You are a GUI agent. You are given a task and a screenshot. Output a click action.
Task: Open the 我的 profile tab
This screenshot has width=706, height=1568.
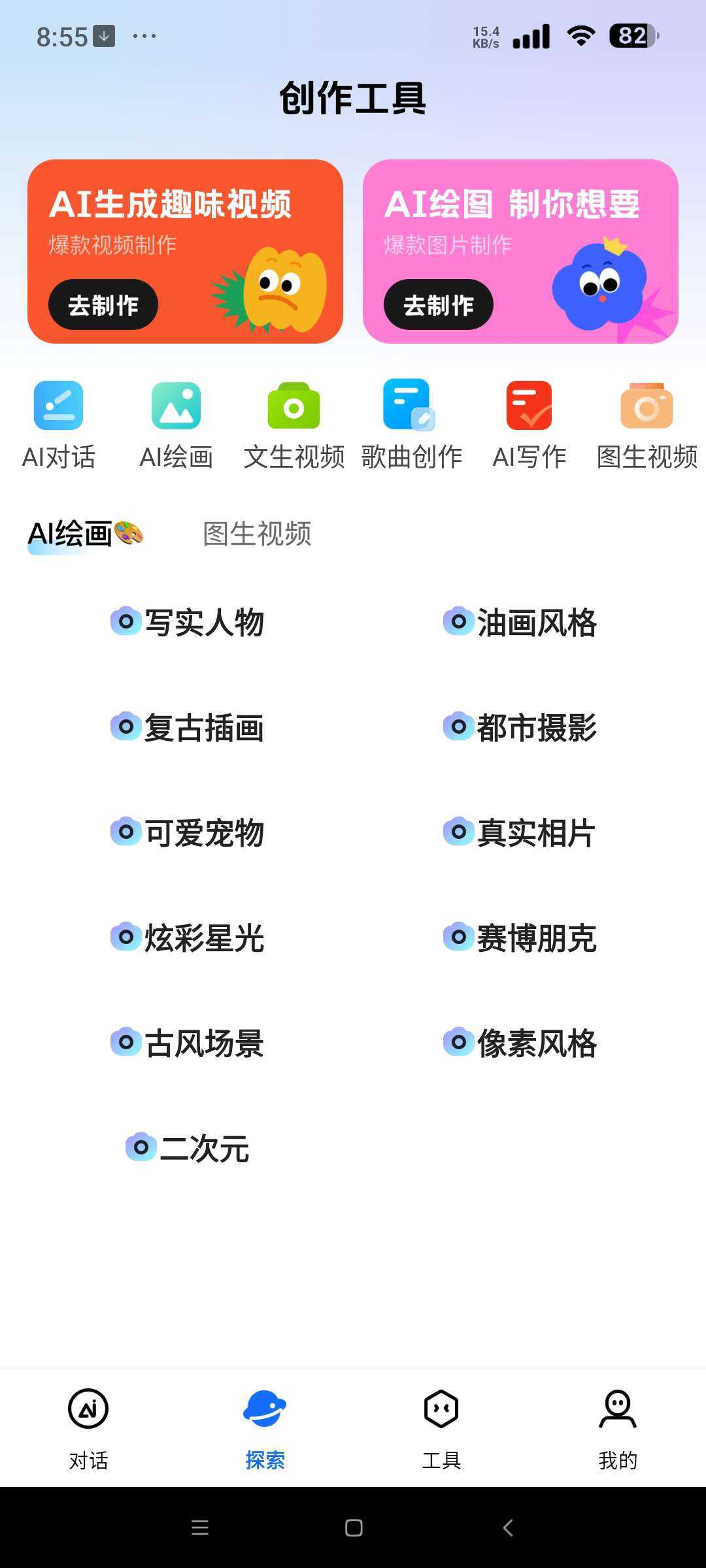pyautogui.click(x=618, y=1429)
